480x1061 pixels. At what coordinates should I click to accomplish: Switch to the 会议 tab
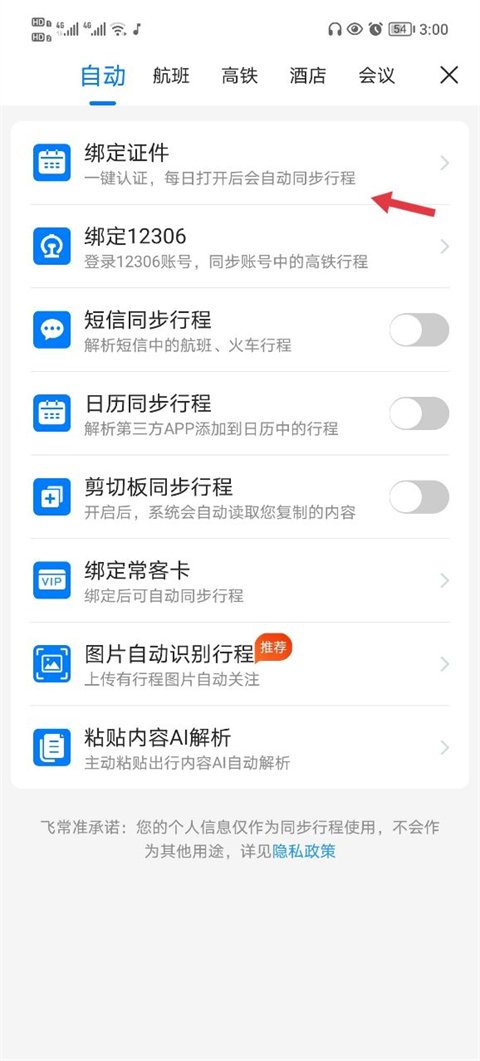click(x=376, y=76)
